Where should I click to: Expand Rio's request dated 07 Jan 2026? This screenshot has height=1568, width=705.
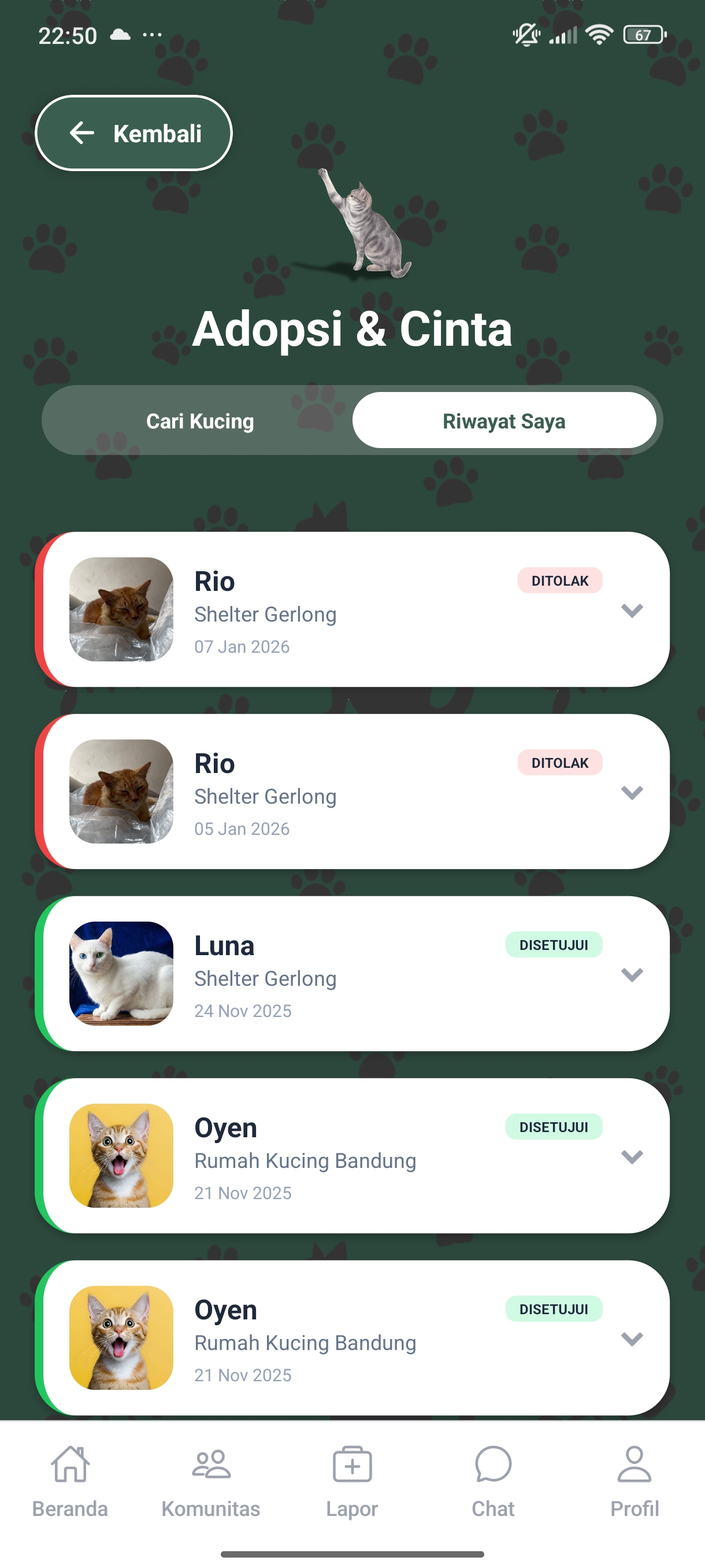632,610
